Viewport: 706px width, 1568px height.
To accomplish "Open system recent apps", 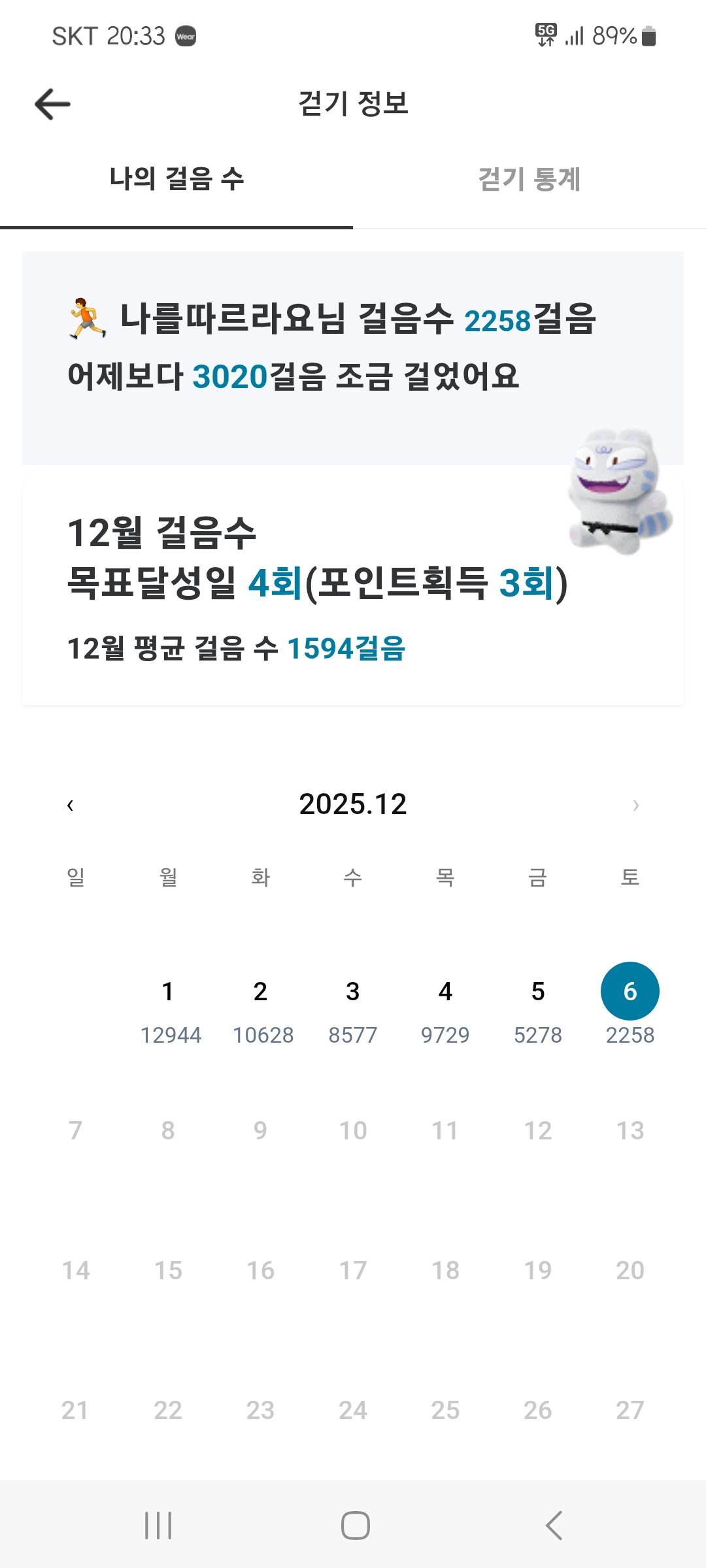I will (x=158, y=1526).
